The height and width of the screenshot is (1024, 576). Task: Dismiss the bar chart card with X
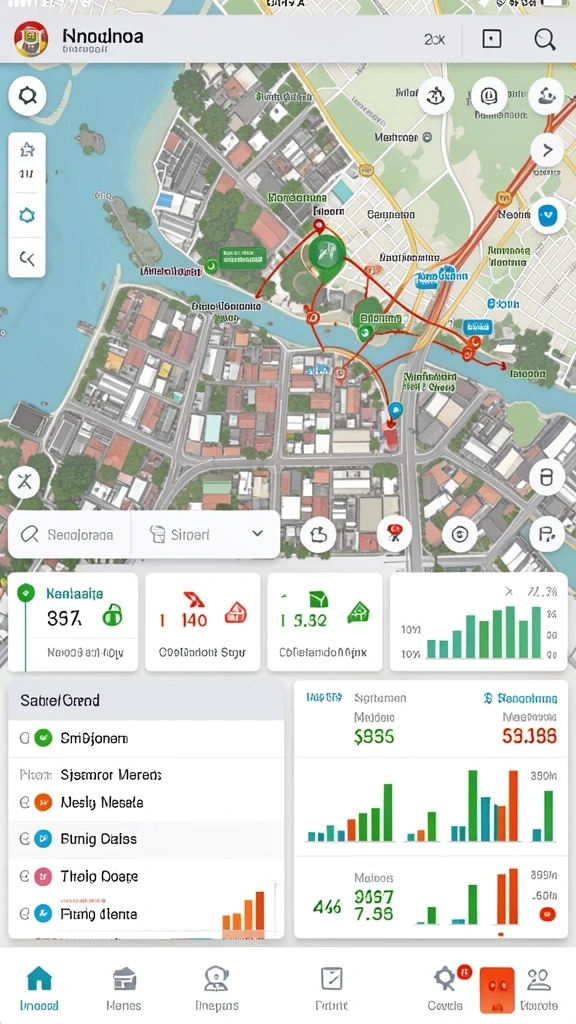[509, 592]
